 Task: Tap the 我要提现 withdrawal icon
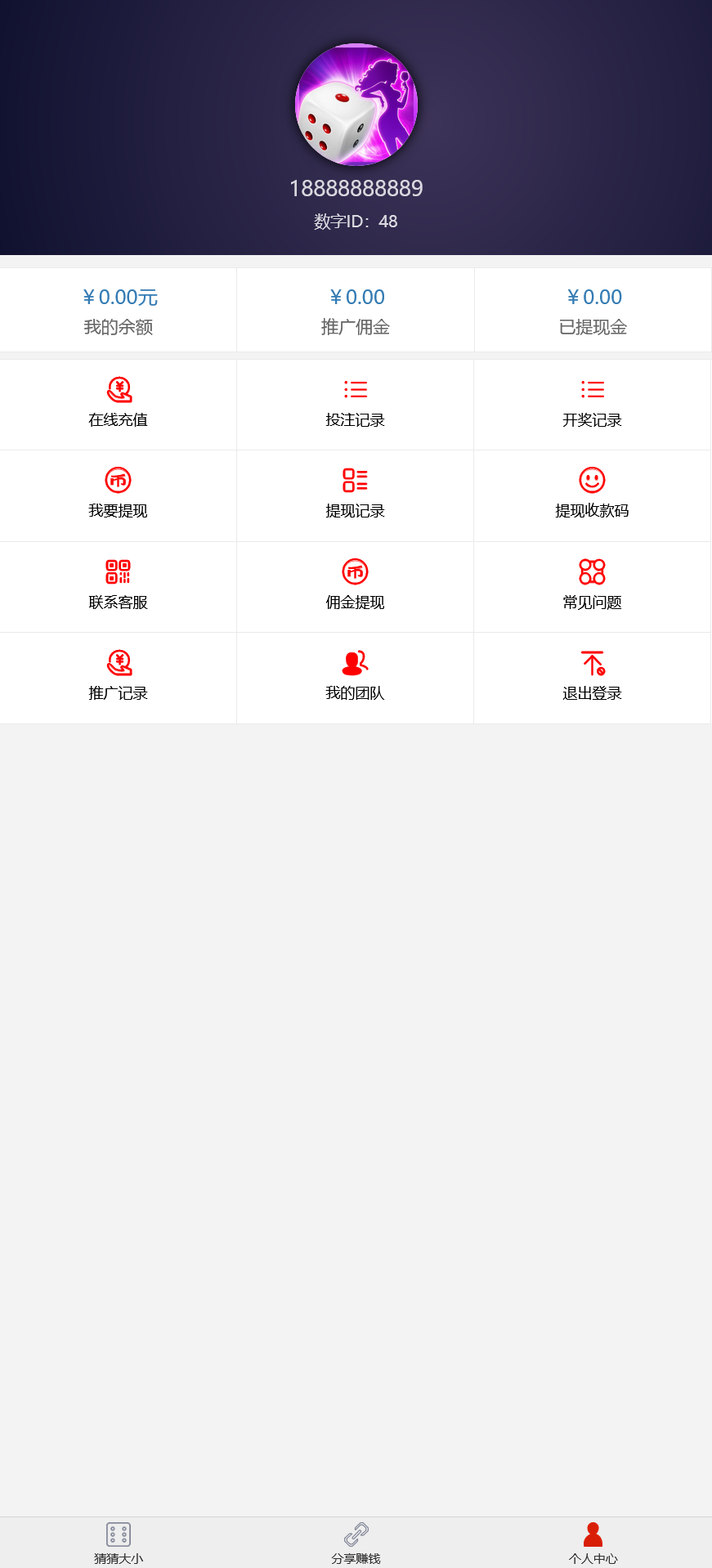(x=119, y=495)
